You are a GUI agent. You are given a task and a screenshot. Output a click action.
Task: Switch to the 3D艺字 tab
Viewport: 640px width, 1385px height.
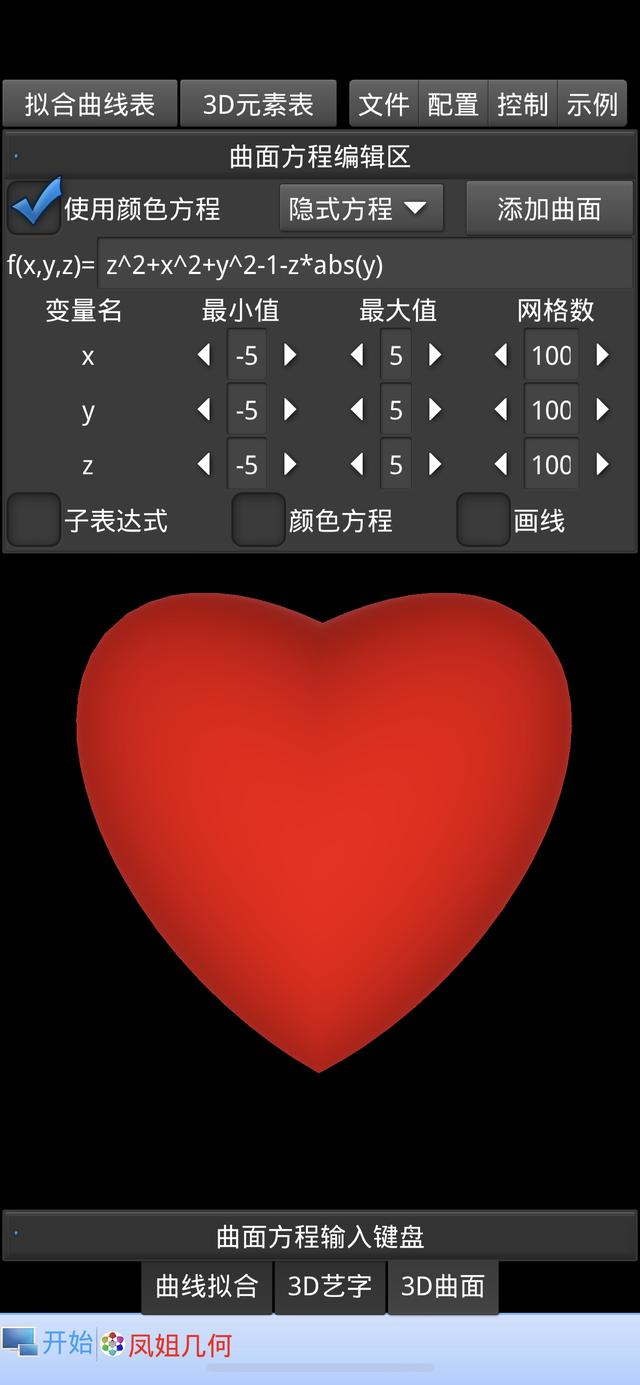click(x=330, y=1286)
